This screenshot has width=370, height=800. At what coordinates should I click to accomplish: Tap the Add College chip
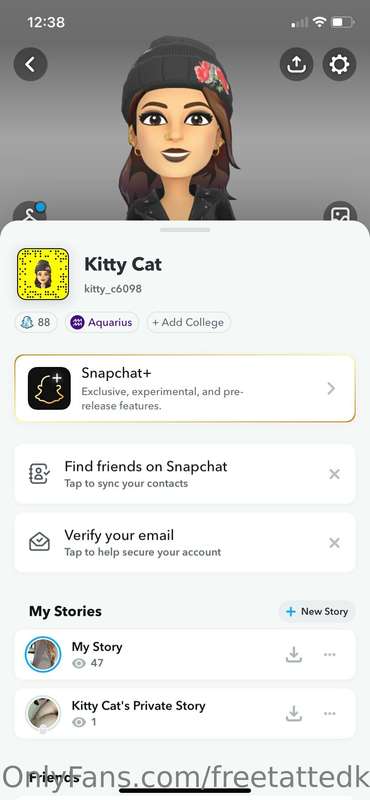point(188,322)
